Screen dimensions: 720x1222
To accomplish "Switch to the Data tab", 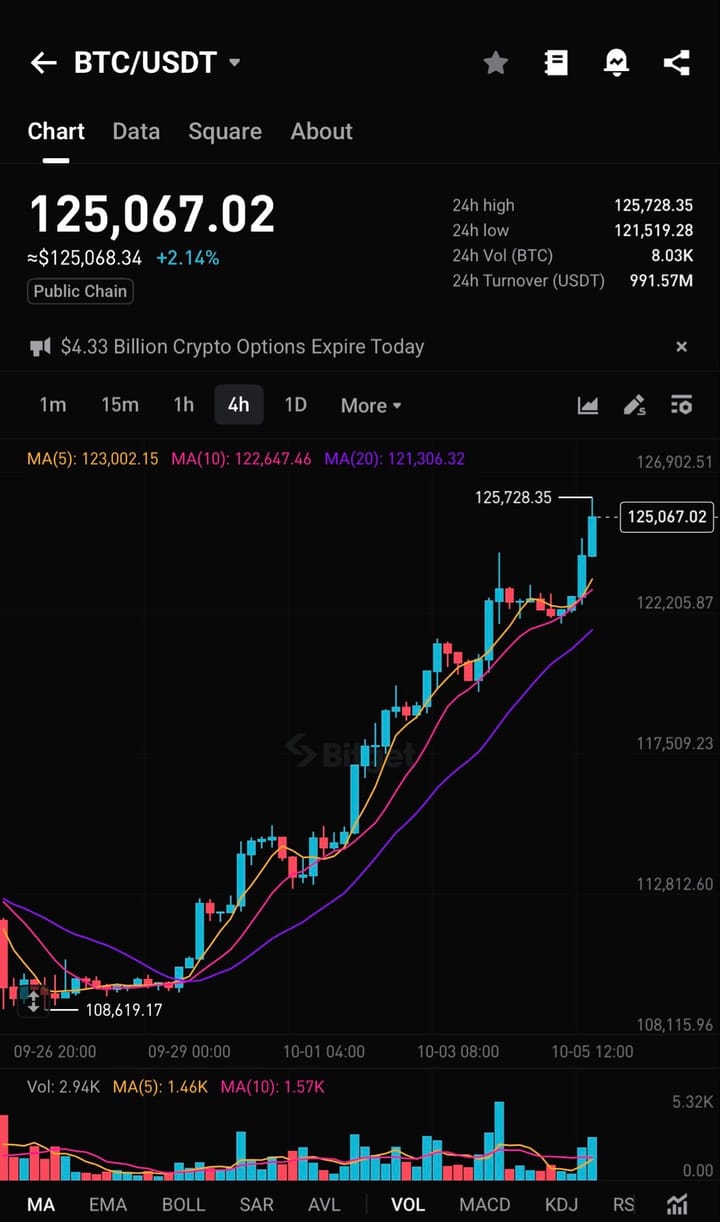I will 136,131.
